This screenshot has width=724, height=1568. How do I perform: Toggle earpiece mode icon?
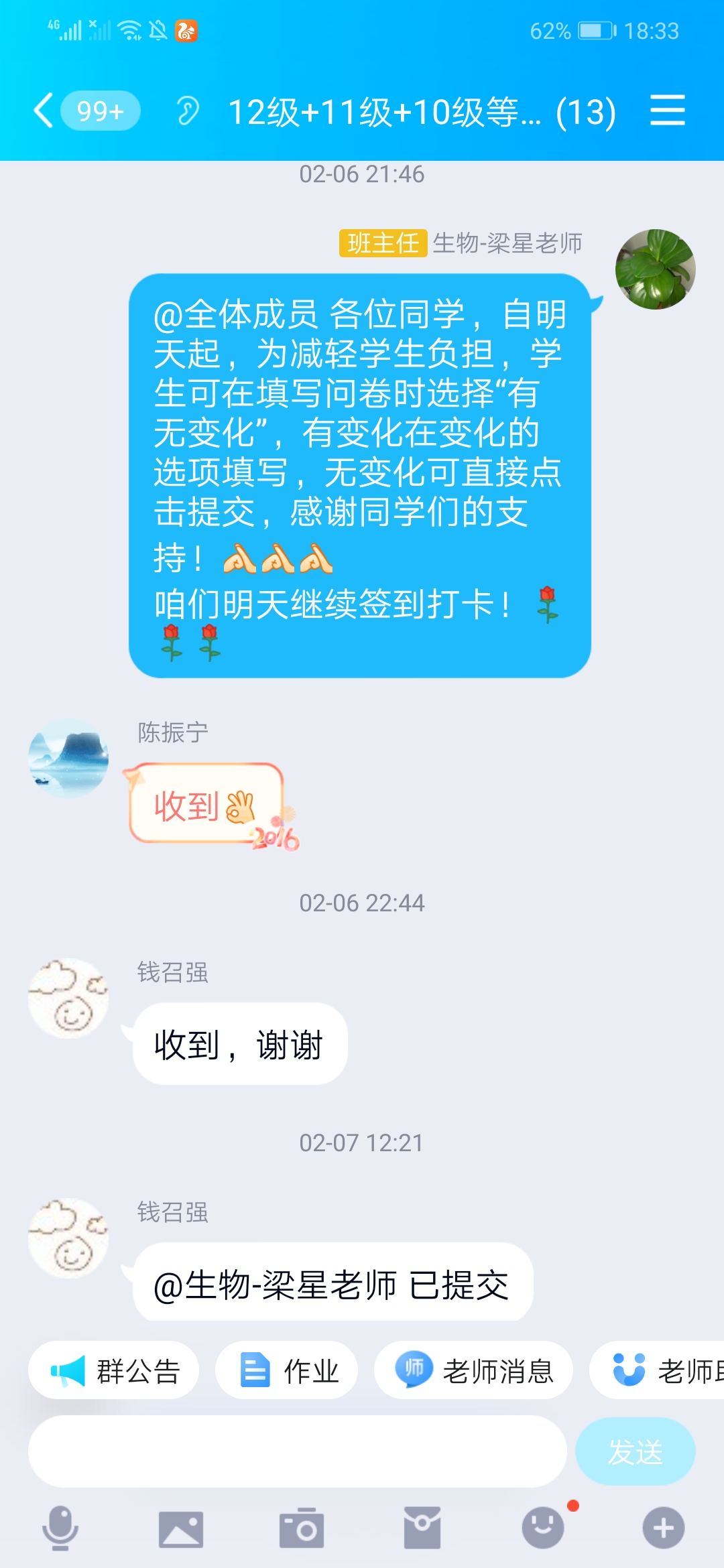188,111
